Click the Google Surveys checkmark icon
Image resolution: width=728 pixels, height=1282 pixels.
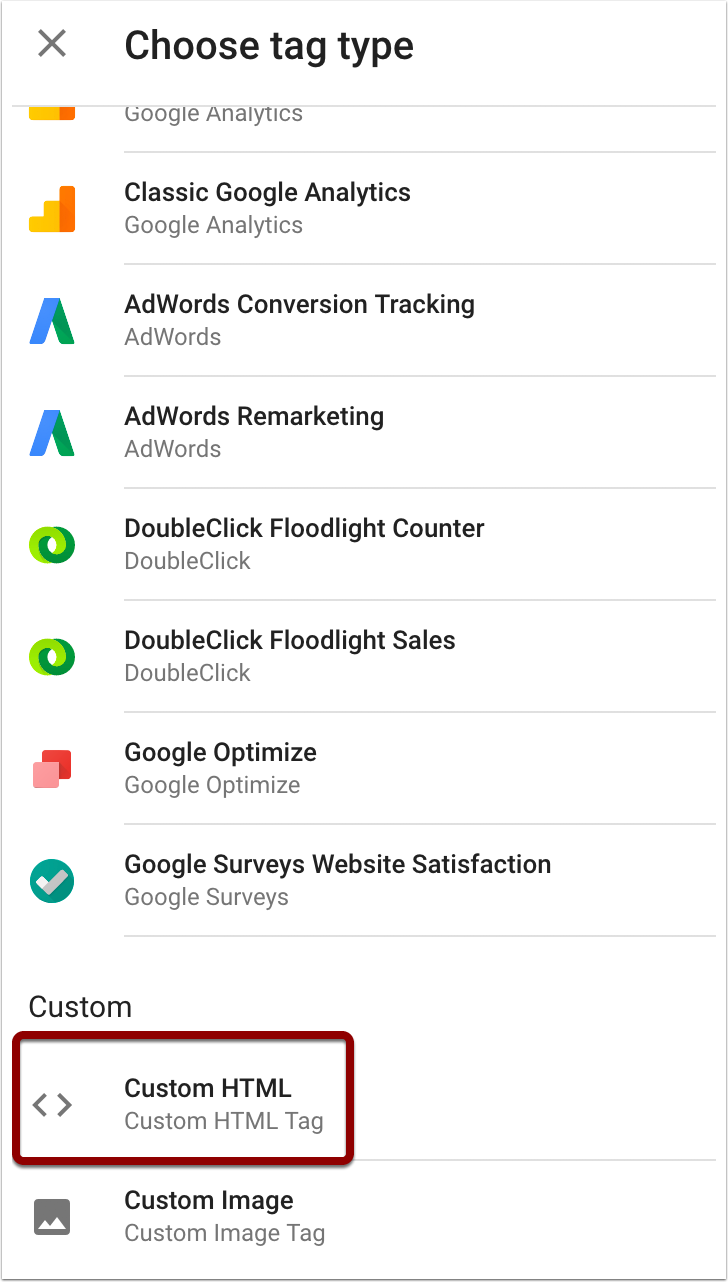[52, 880]
